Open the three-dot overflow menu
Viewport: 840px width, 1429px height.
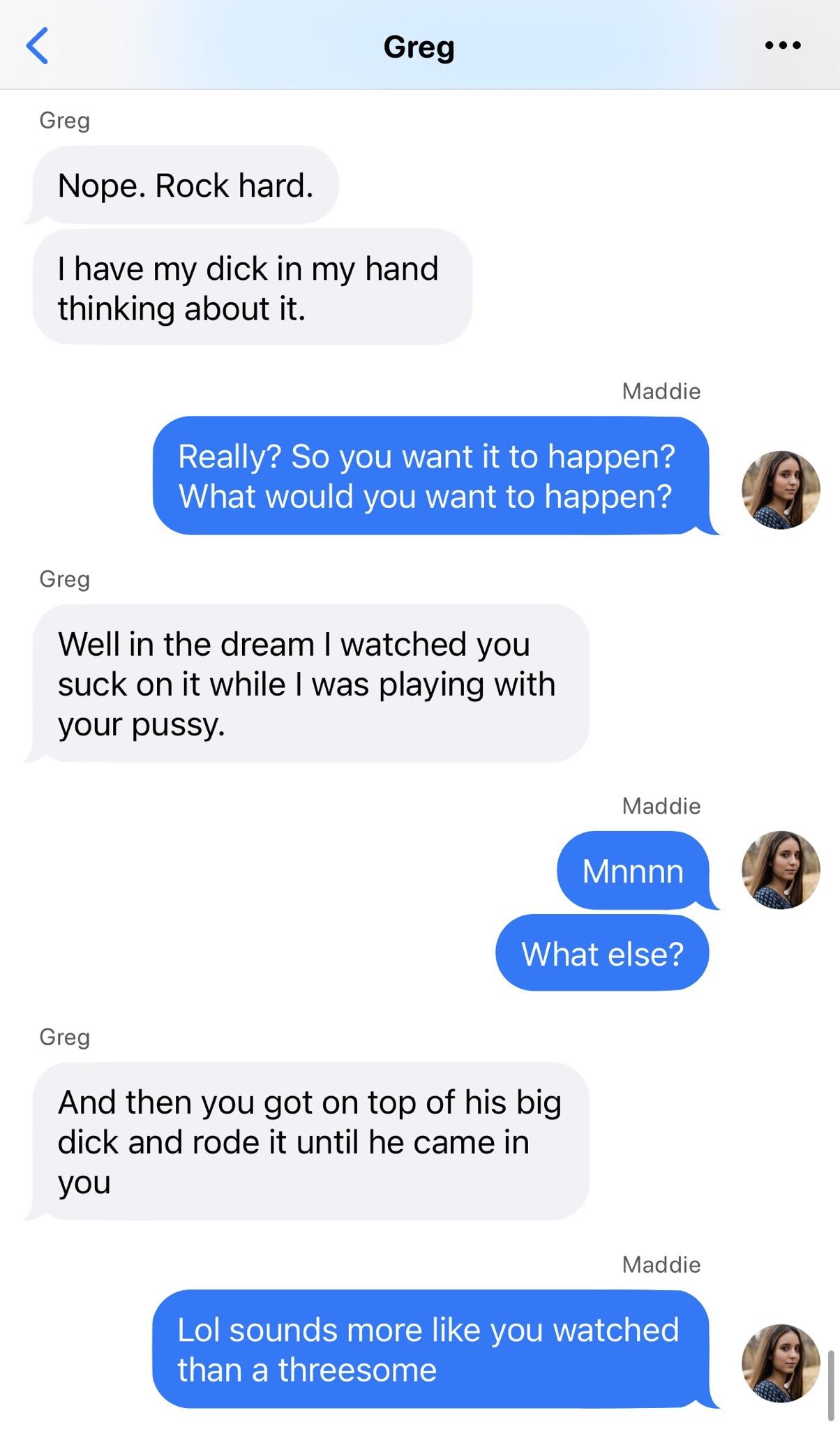coord(782,46)
